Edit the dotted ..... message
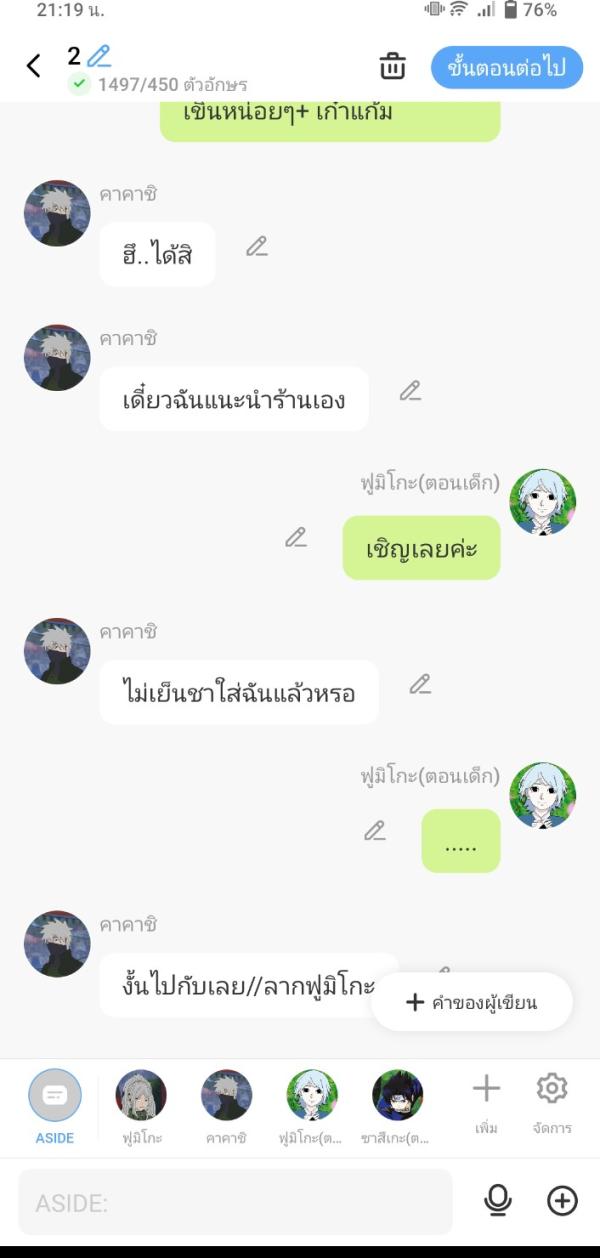The height and width of the screenshot is (1258, 600). tap(375, 830)
